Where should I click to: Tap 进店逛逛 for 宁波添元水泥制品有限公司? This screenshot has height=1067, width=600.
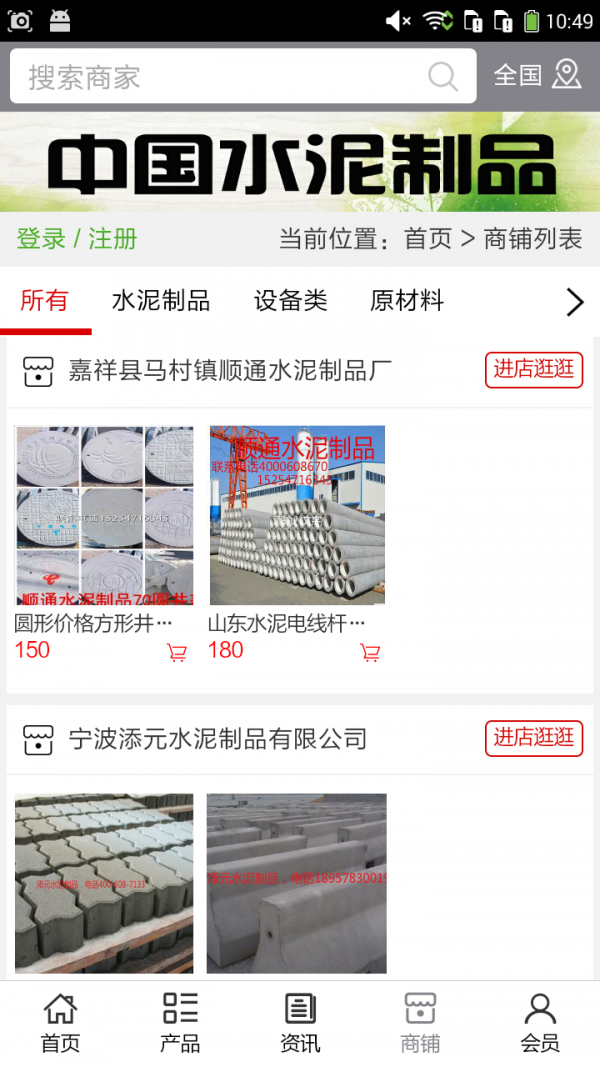pos(534,738)
